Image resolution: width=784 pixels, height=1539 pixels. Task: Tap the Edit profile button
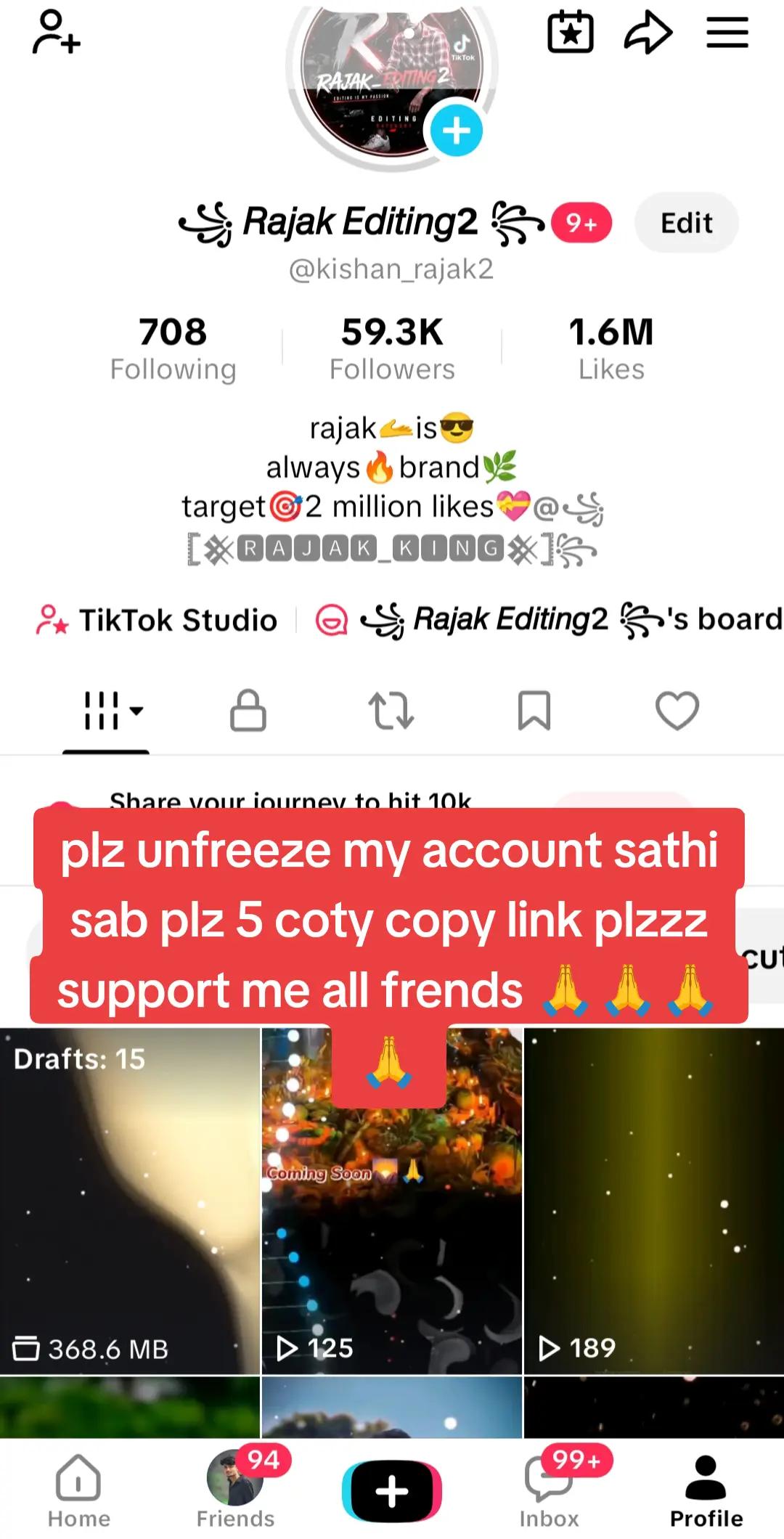pyautogui.click(x=687, y=223)
